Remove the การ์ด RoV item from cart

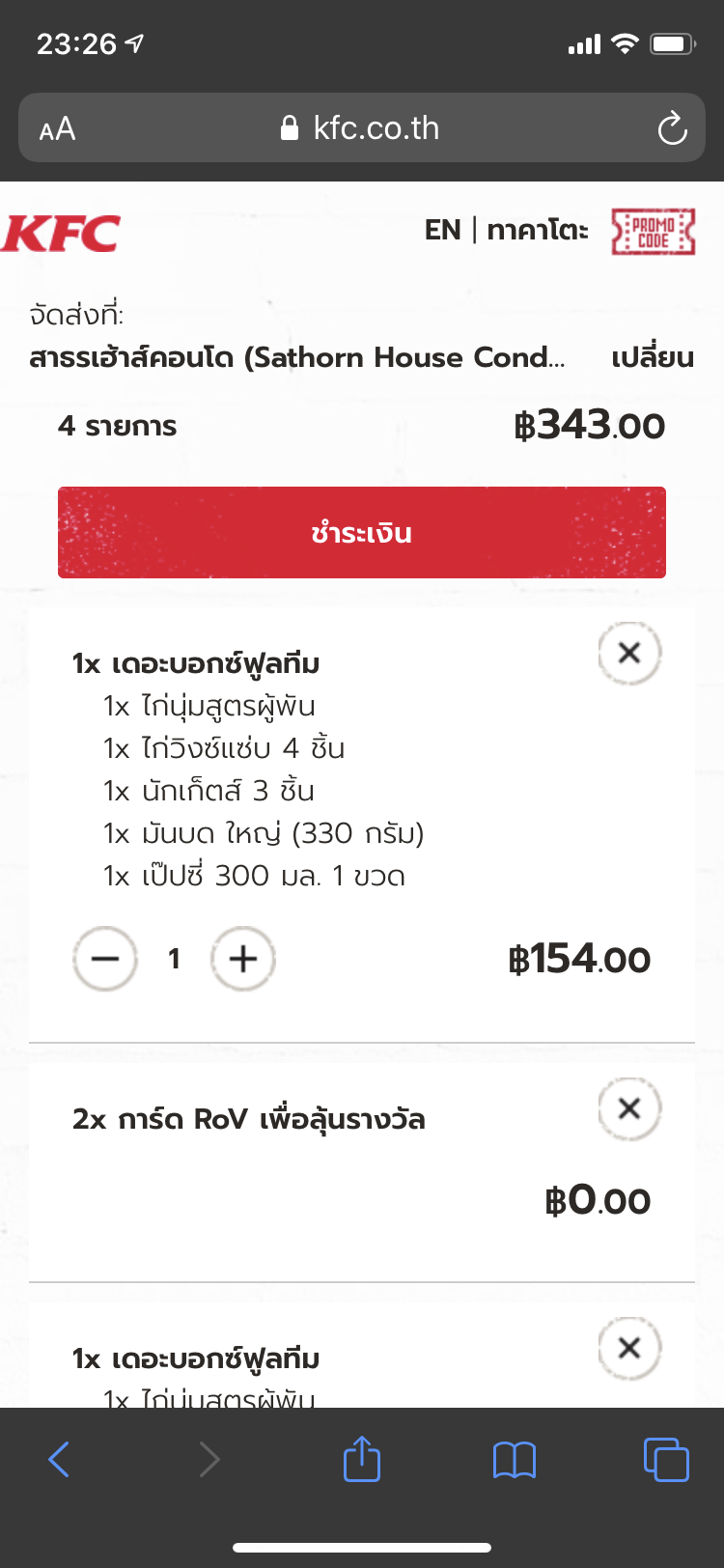pyautogui.click(x=629, y=1108)
